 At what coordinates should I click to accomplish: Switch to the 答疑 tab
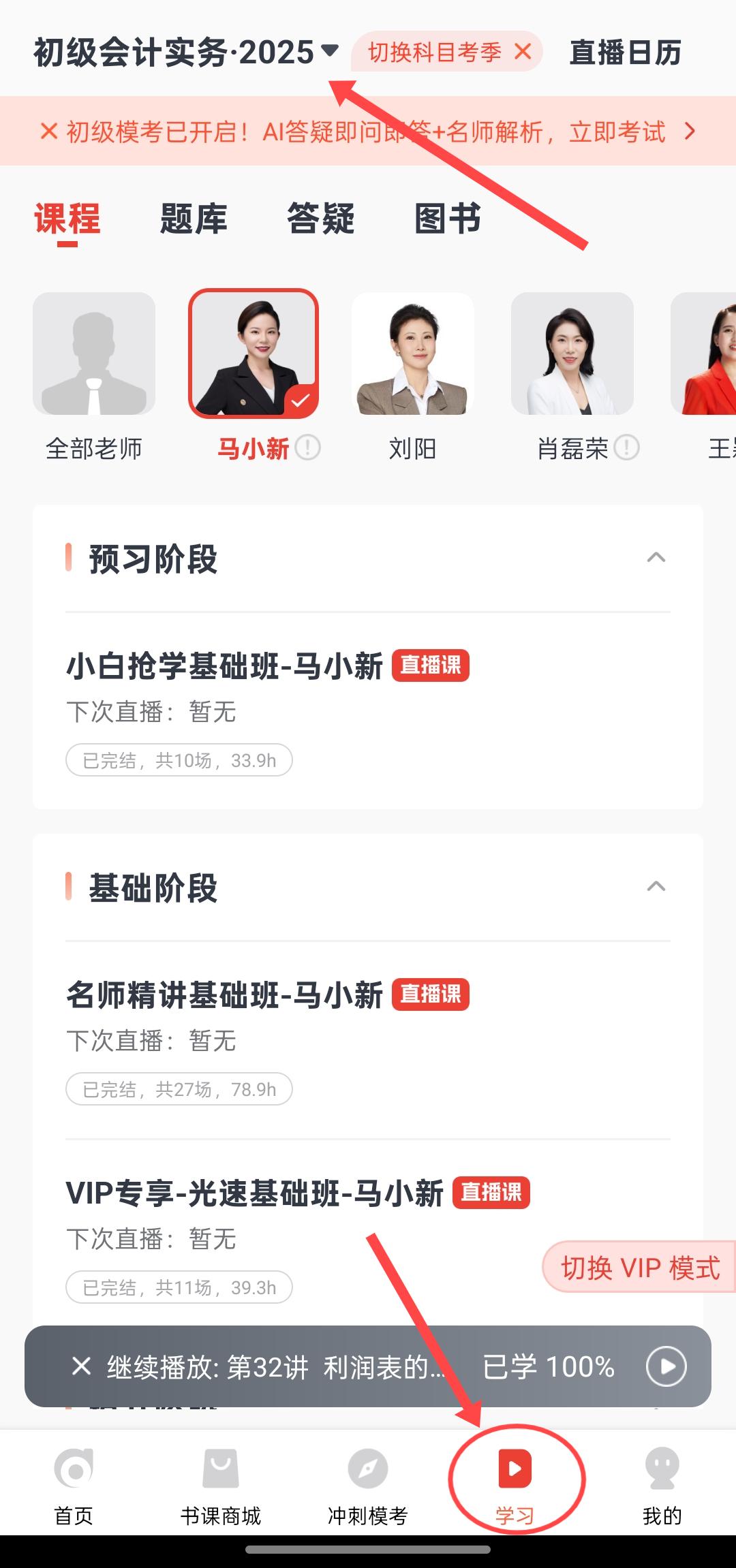(321, 218)
